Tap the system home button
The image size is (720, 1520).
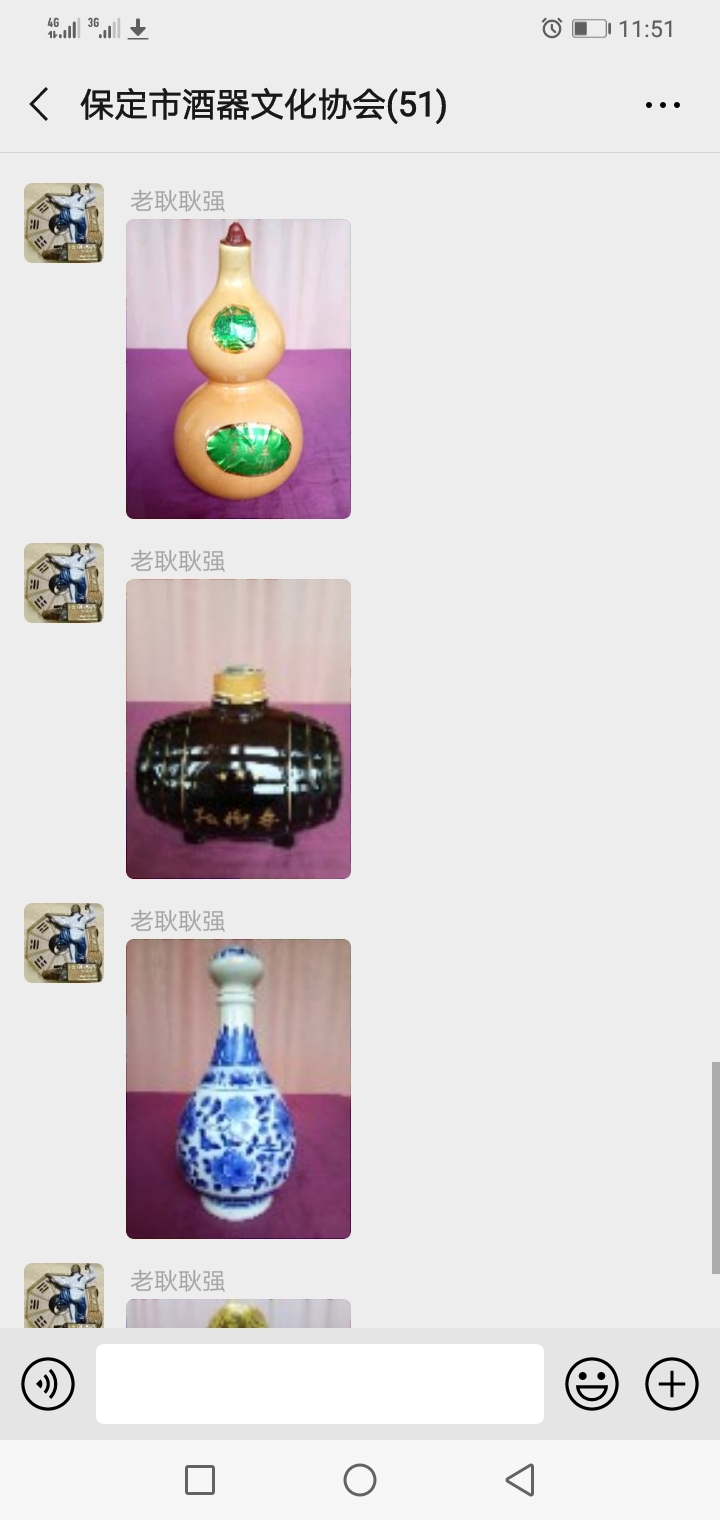point(360,1480)
